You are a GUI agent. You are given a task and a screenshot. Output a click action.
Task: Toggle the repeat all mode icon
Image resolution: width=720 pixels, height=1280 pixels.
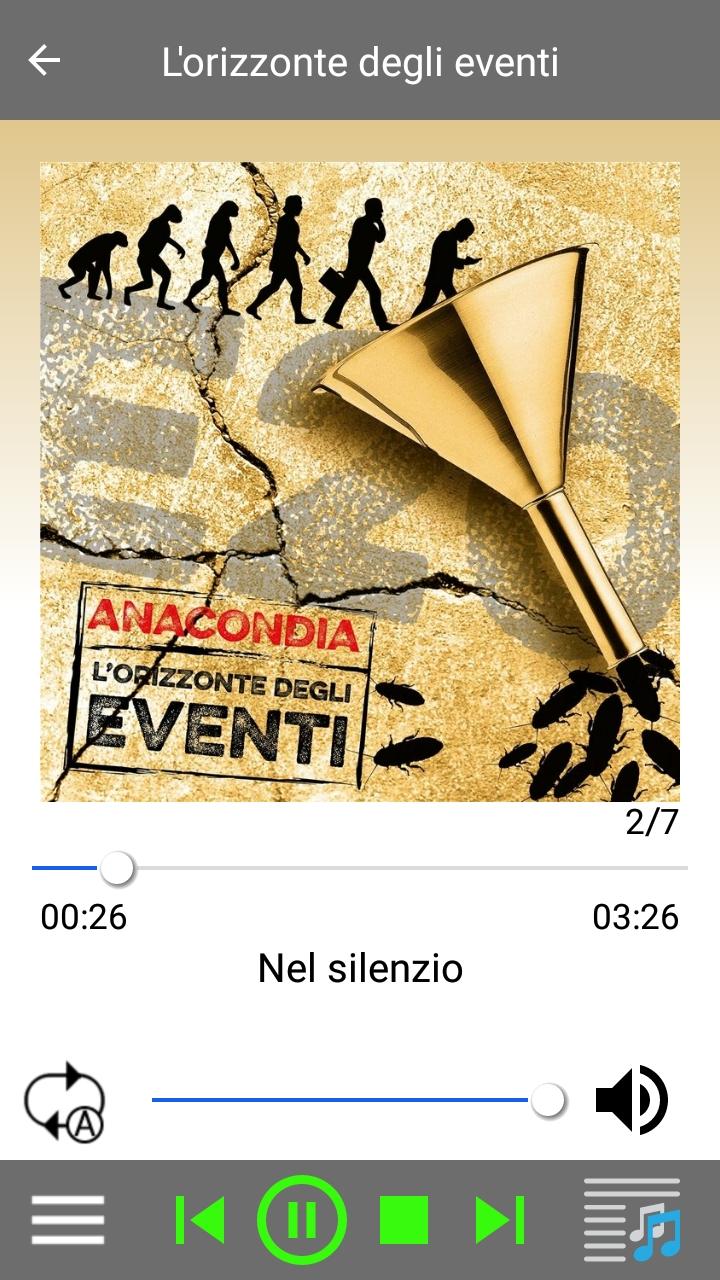pos(65,1101)
